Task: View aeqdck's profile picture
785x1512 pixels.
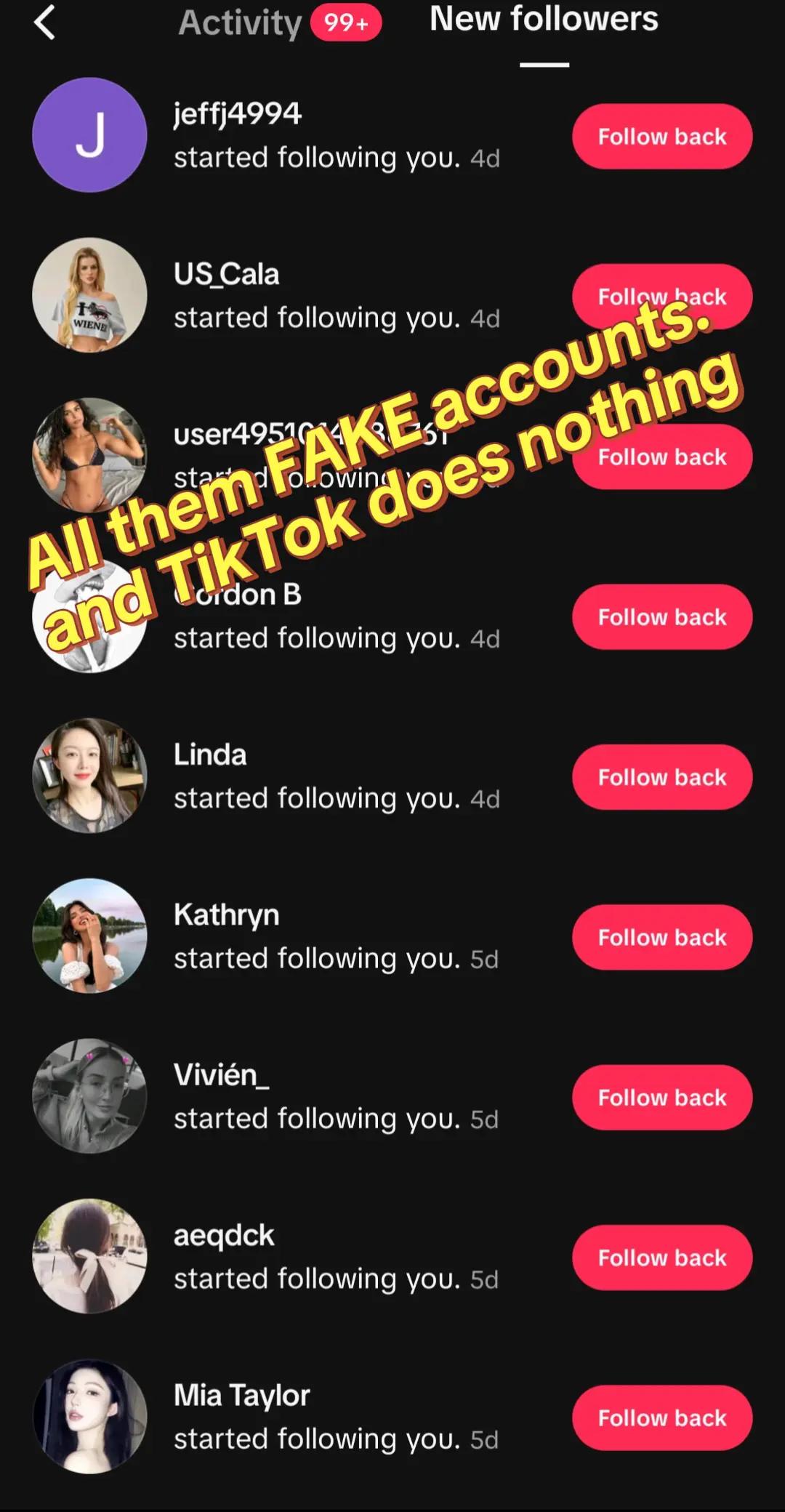Action: (x=89, y=1256)
